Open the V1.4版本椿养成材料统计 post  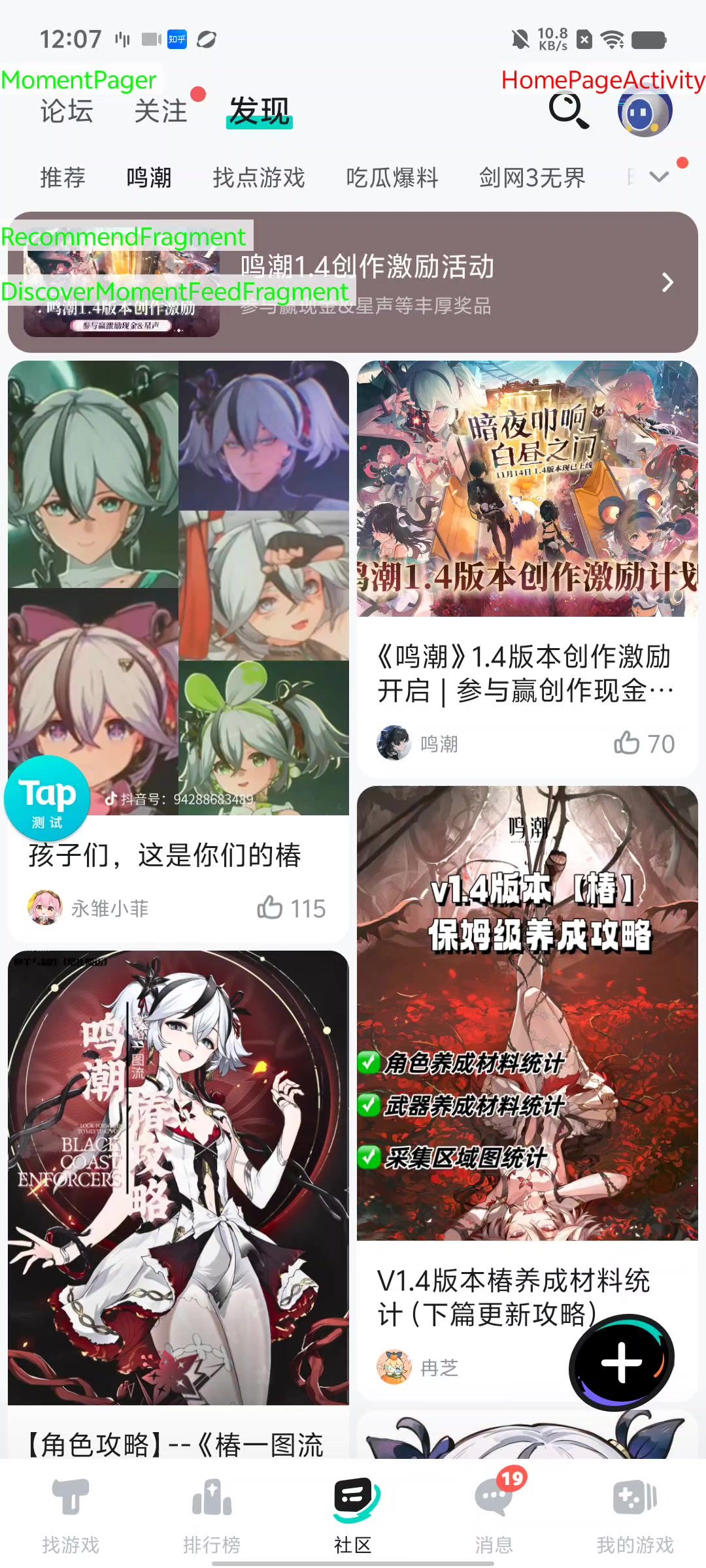click(x=514, y=1297)
